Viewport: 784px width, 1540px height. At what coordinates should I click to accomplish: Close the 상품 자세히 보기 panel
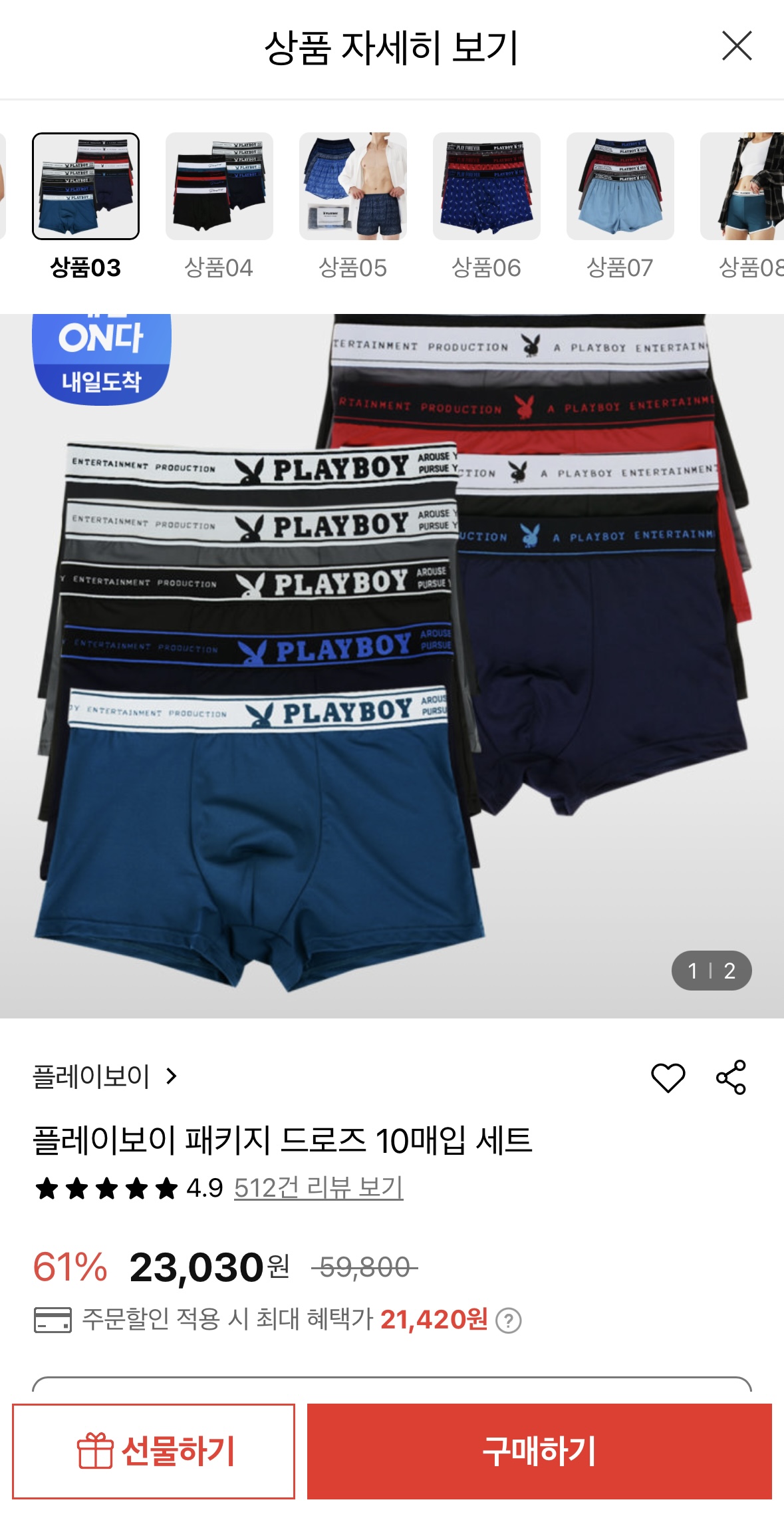tap(737, 46)
